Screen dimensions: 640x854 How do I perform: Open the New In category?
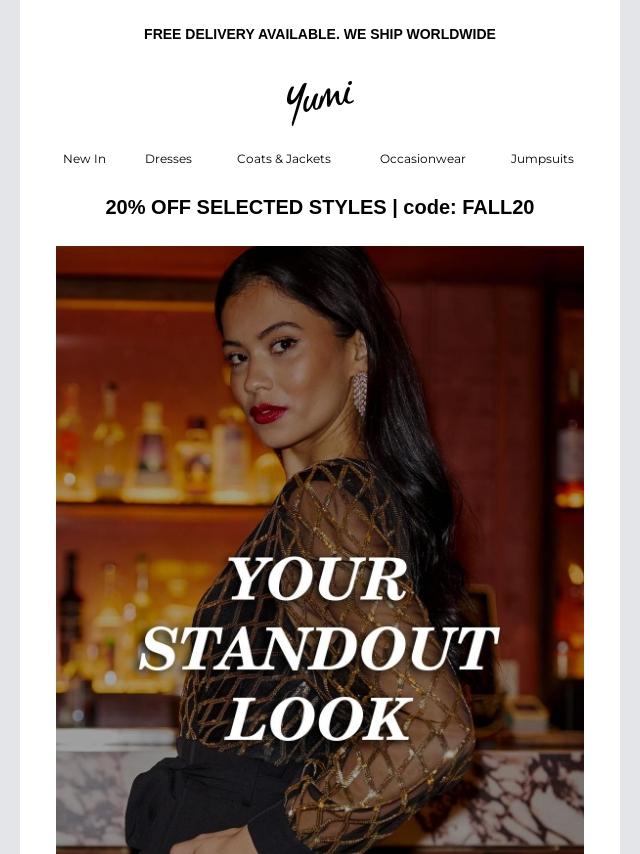tap(84, 159)
